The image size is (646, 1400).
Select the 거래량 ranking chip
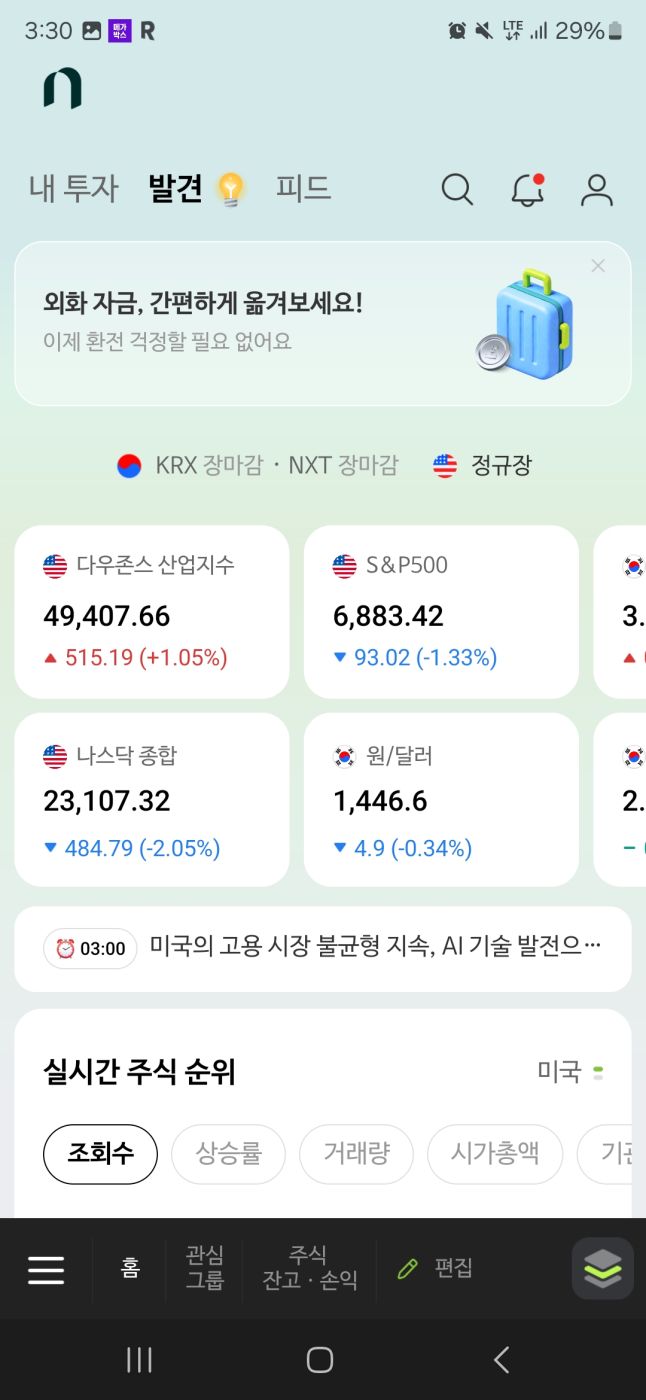(x=356, y=1153)
